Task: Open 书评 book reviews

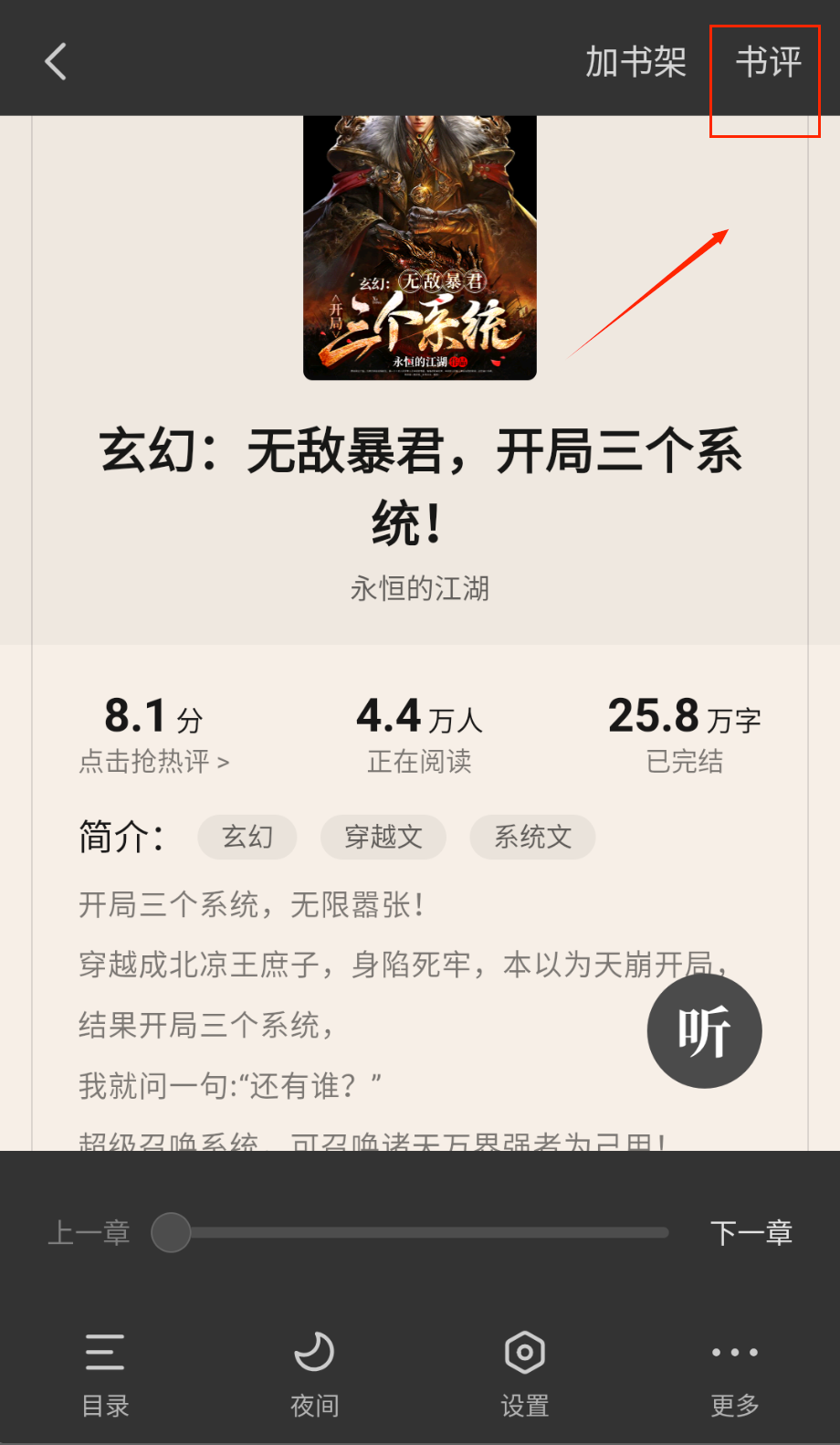Action: [768, 62]
